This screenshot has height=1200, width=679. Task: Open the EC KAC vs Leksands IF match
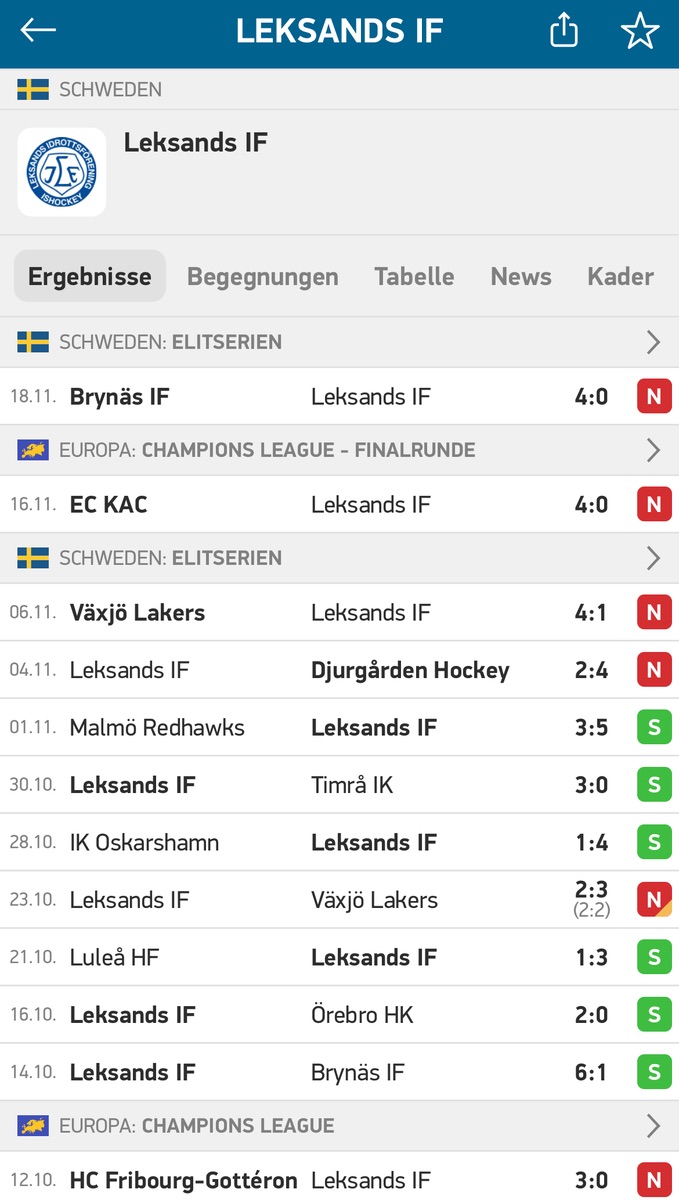339,505
